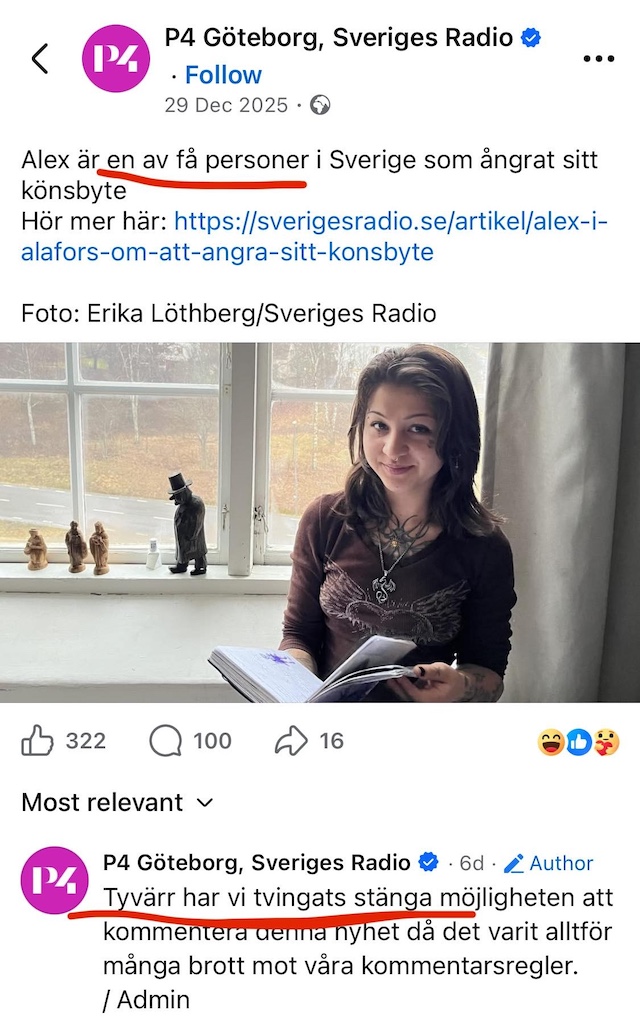Viewport: 640px width, 1034px height.
Task: Open the sverigesradio.se article link
Action: click(x=314, y=236)
